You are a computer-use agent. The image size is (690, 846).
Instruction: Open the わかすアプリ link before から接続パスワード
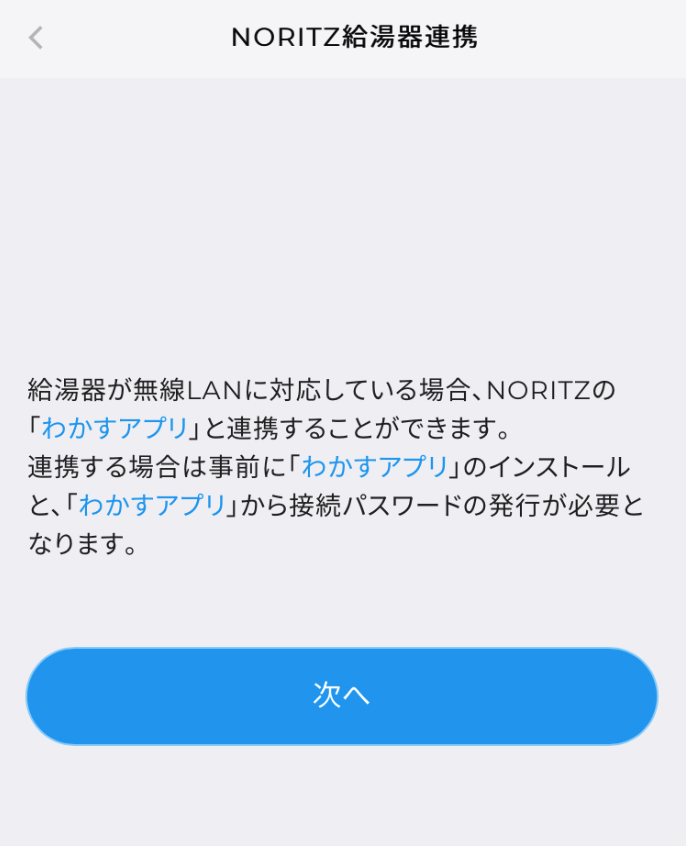(152, 504)
